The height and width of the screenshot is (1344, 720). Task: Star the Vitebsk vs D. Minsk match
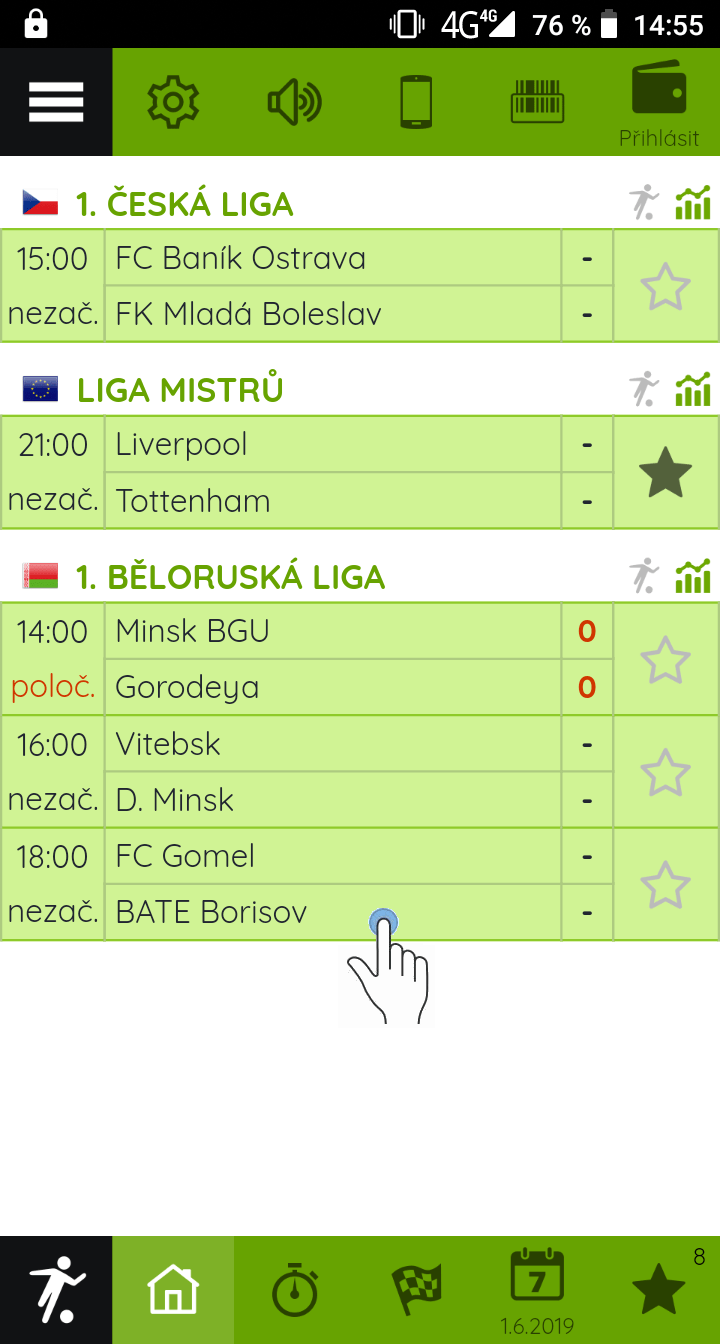[x=665, y=772]
